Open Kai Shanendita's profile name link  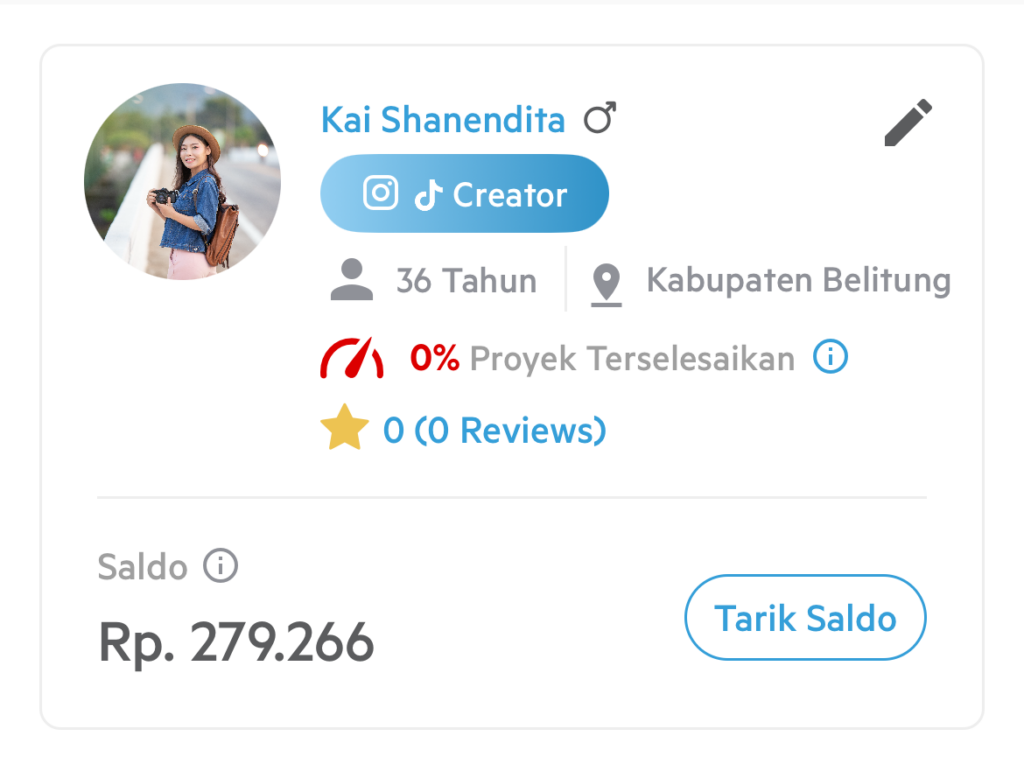pyautogui.click(x=442, y=121)
